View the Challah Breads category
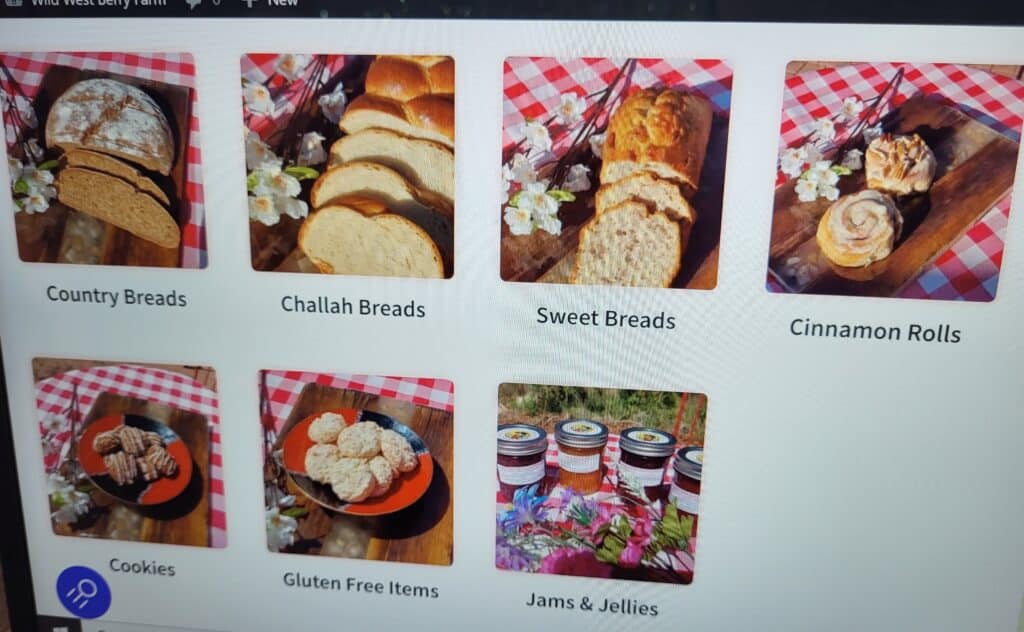This screenshot has width=1024, height=632. pos(347,165)
